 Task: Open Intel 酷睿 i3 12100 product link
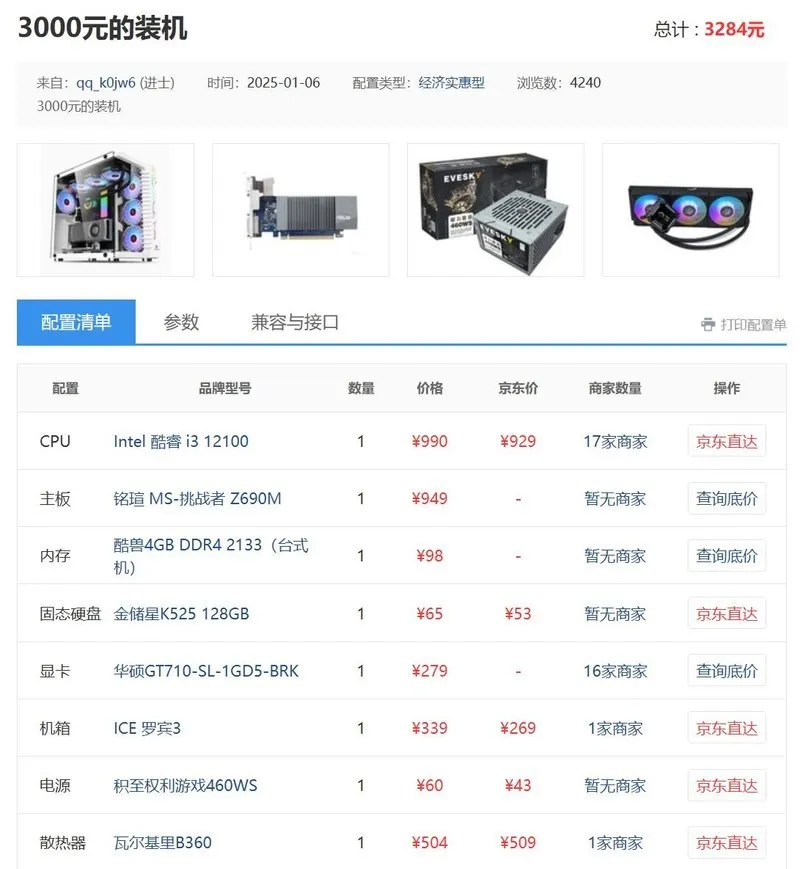click(x=181, y=441)
